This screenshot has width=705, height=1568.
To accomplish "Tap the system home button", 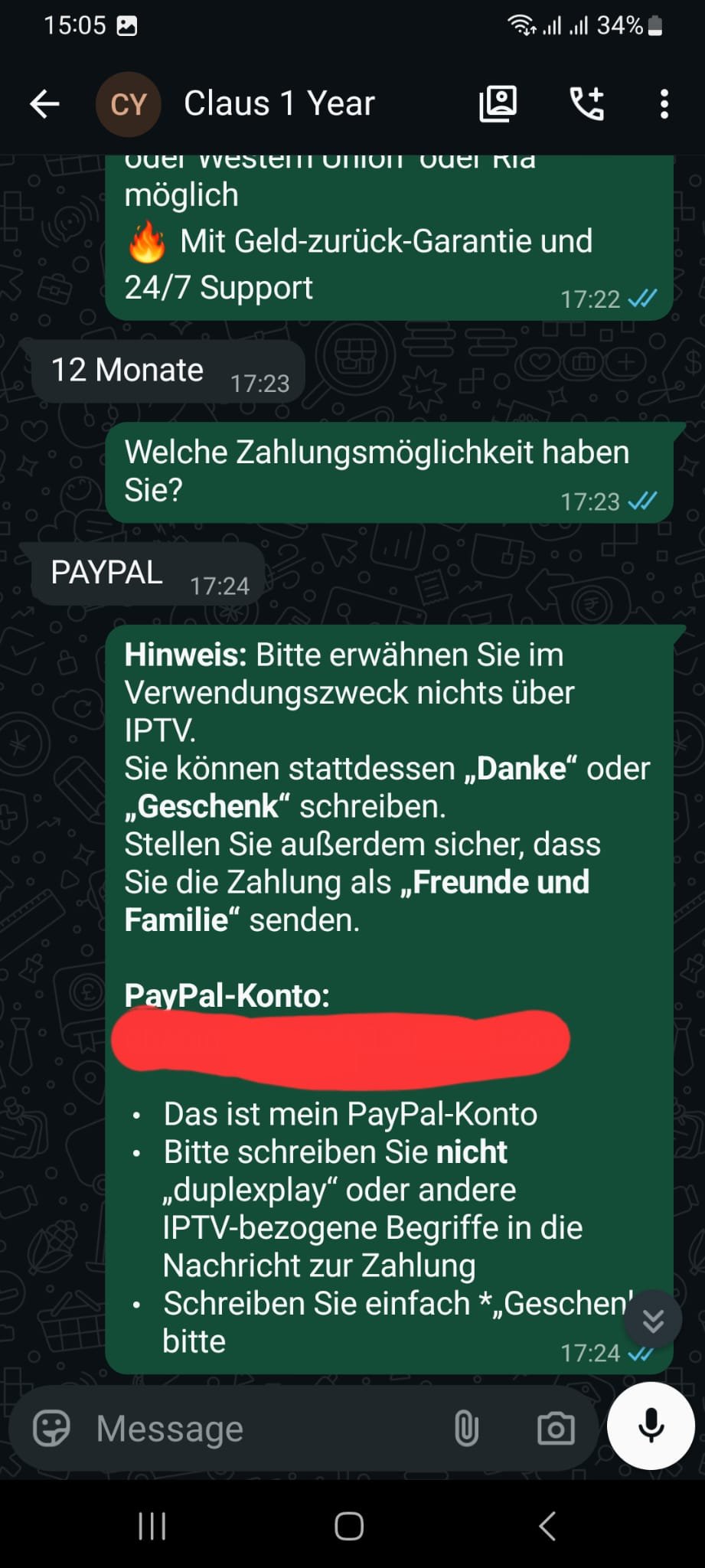I will [349, 1526].
